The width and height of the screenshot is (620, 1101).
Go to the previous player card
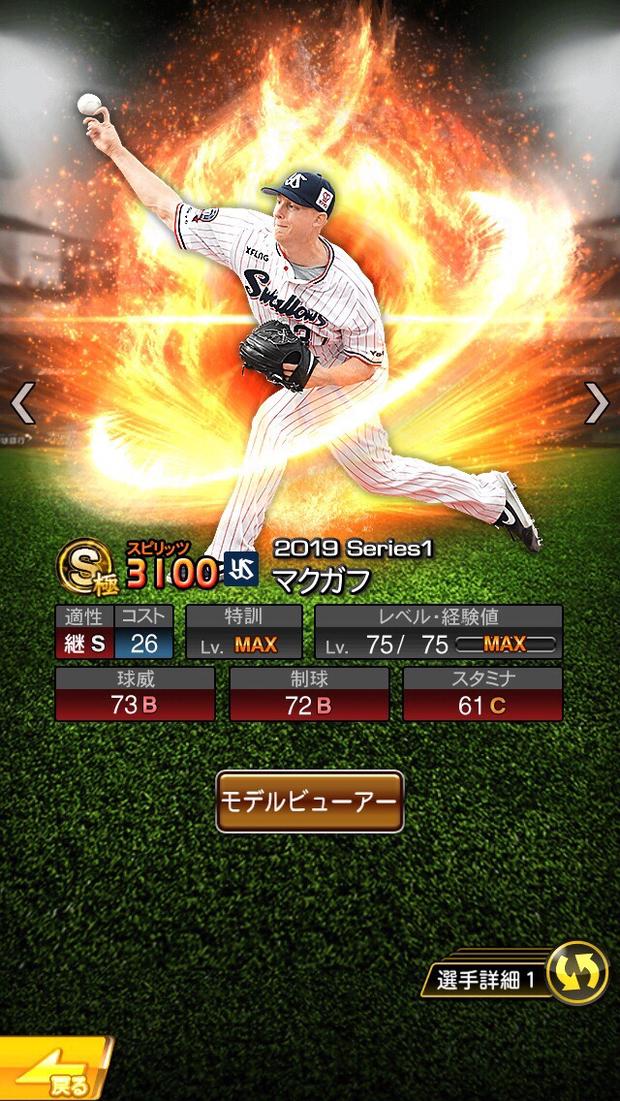click(22, 403)
